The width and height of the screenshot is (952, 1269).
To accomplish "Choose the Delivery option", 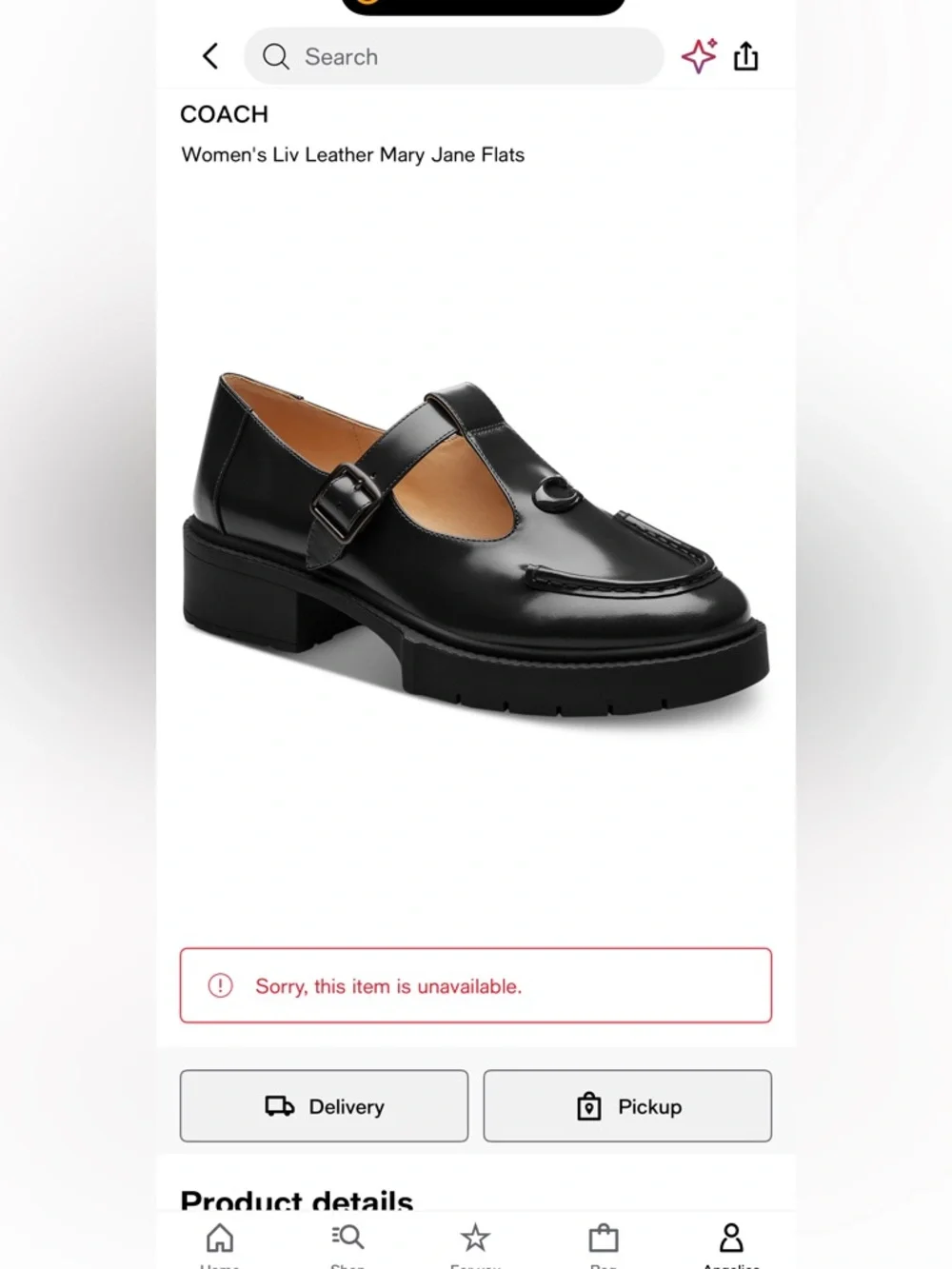I will click(x=324, y=1105).
